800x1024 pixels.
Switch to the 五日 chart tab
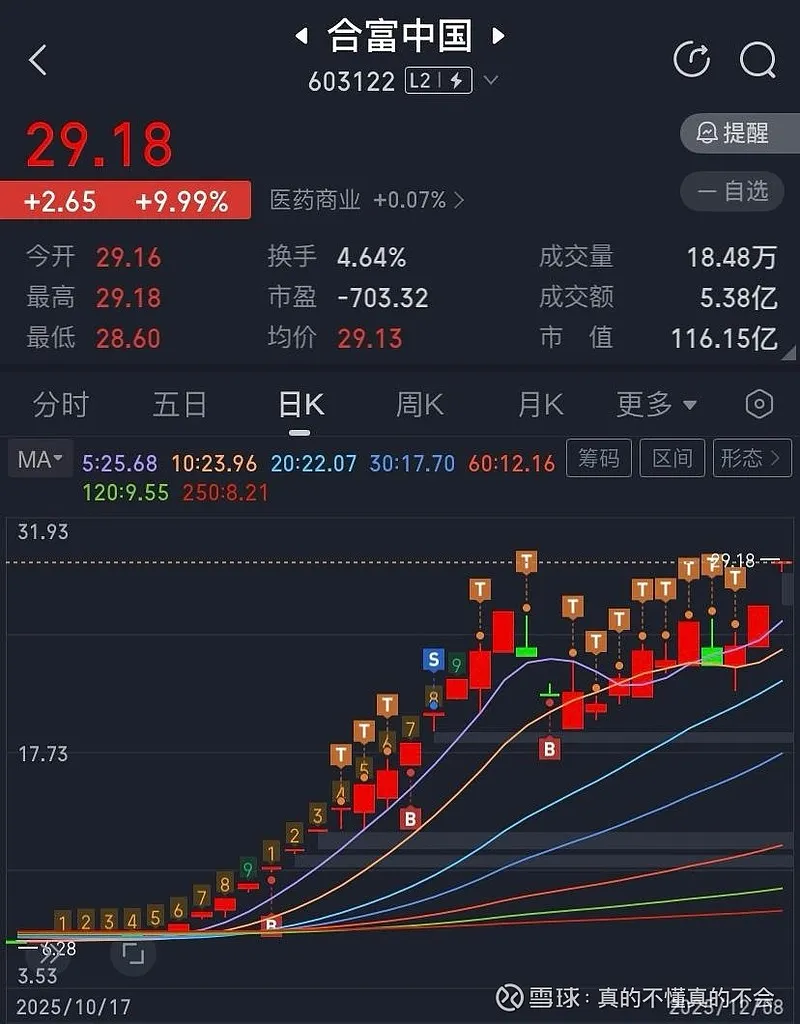pyautogui.click(x=180, y=405)
